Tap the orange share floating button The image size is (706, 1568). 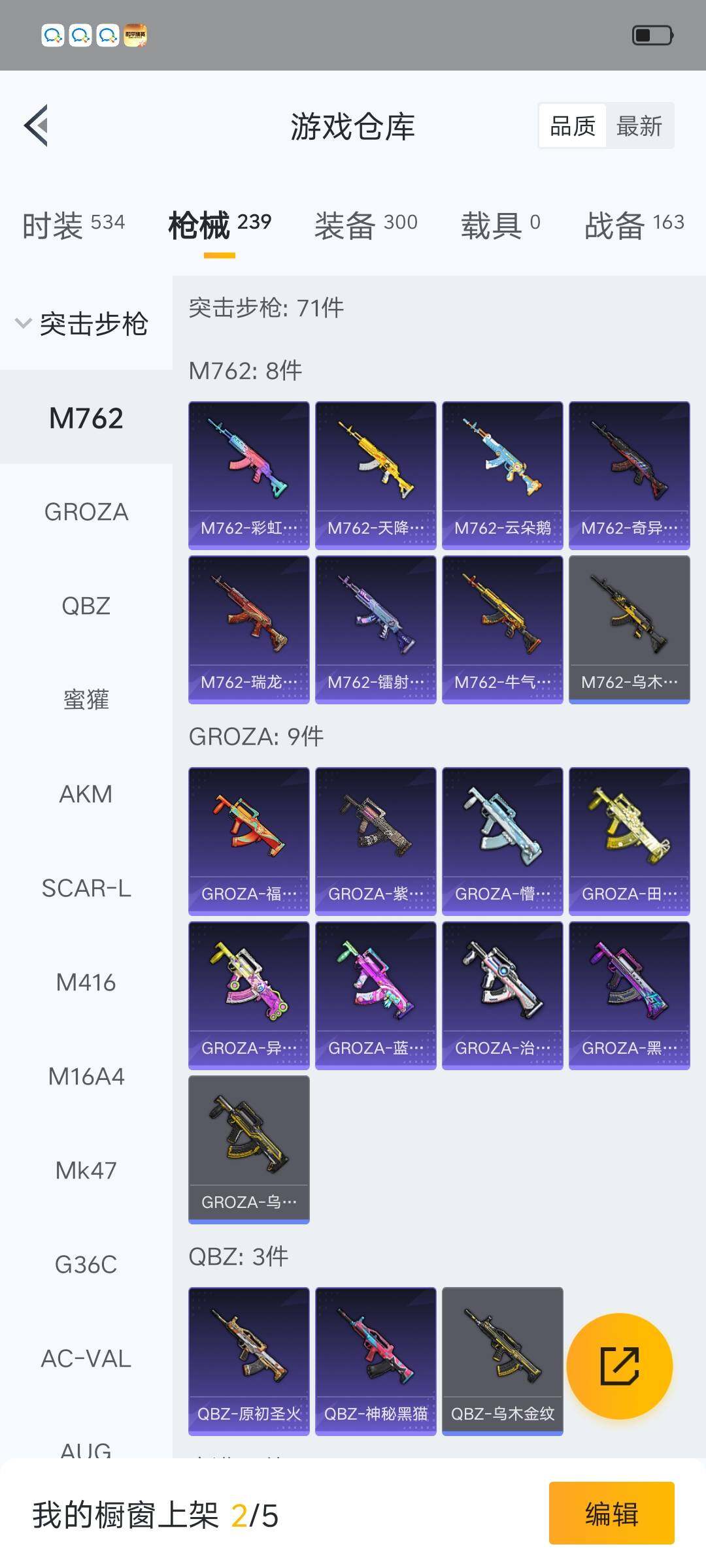[619, 1365]
